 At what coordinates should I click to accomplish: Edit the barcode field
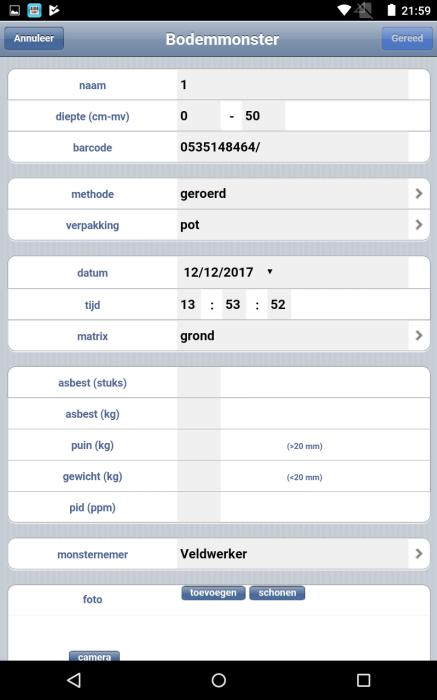coord(293,147)
